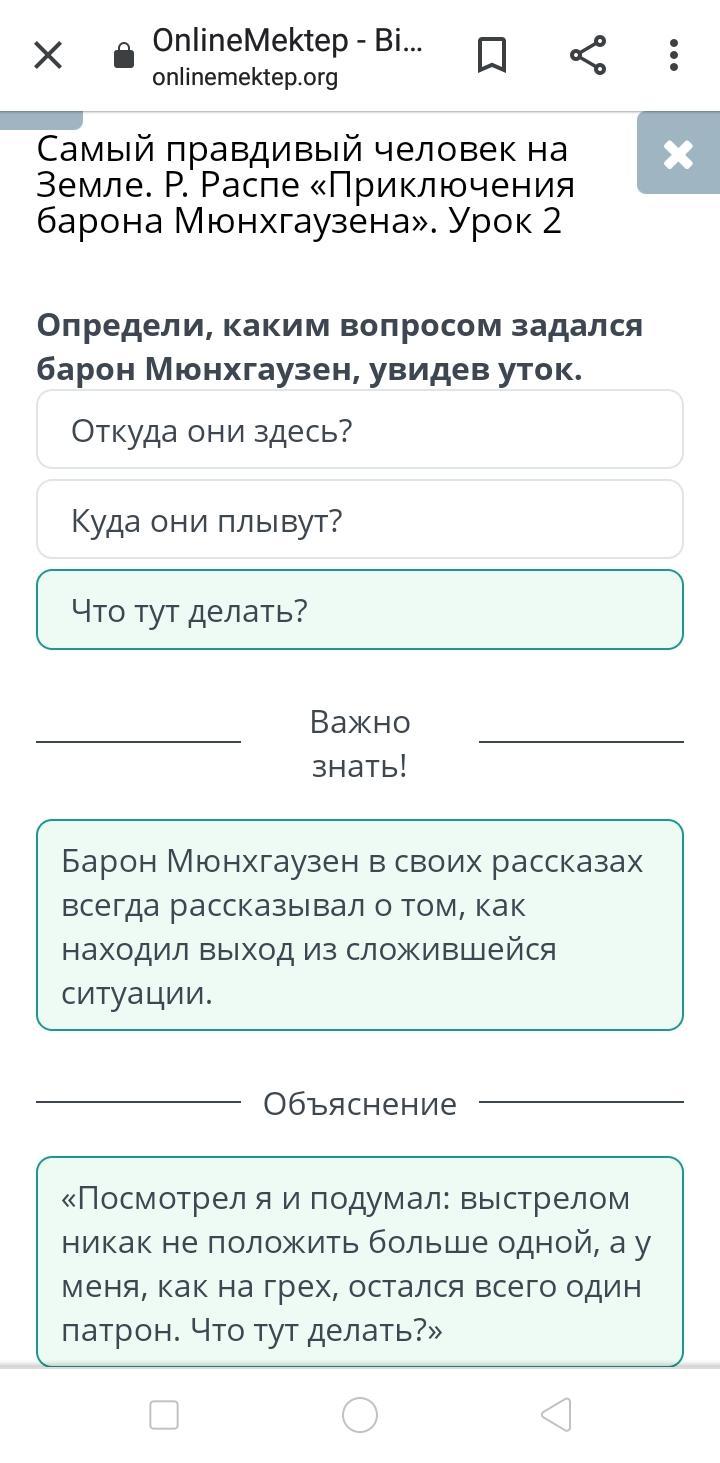This screenshot has height=1463, width=720.
Task: Go back using the system back button
Action: tap(556, 1414)
